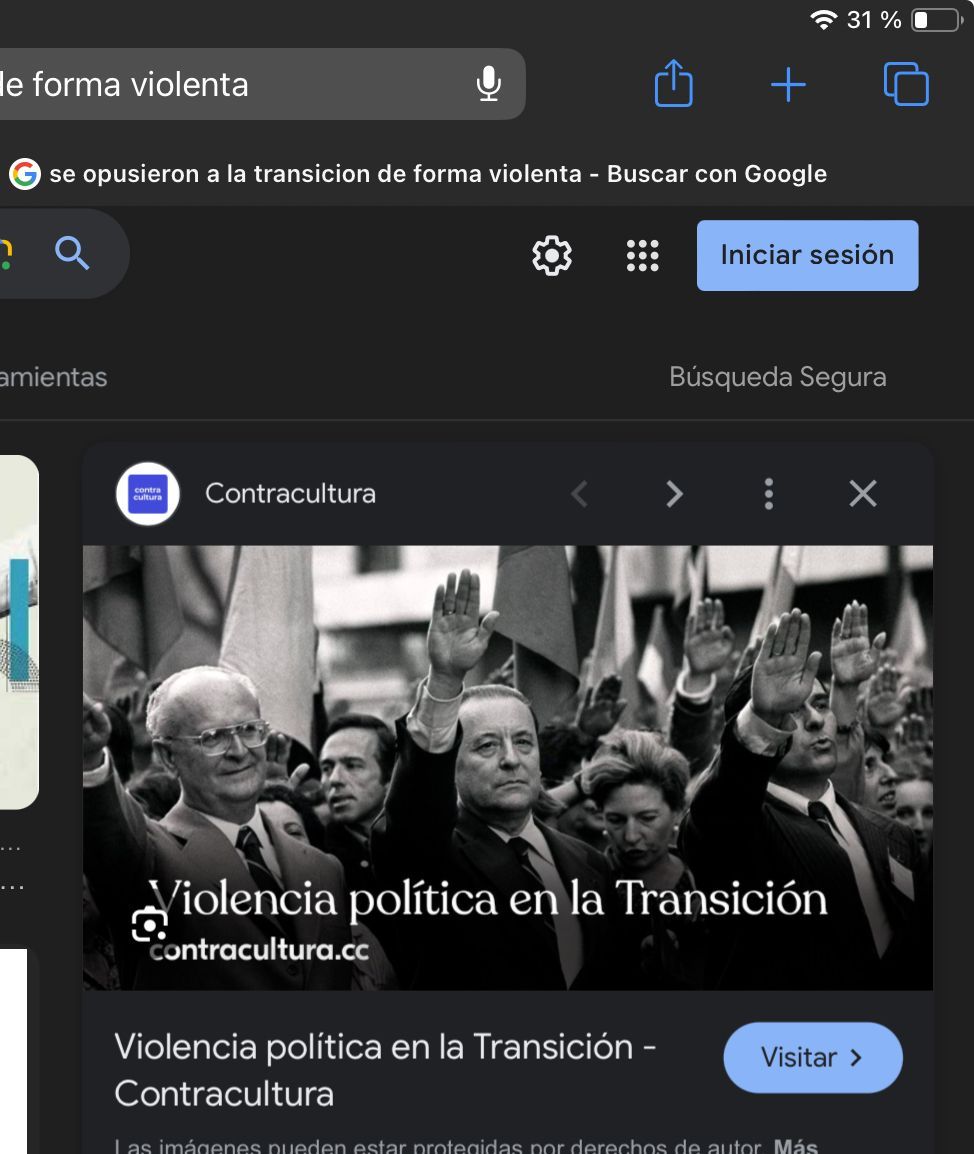
Task: Tap the Google search magnifier icon
Action: click(72, 254)
